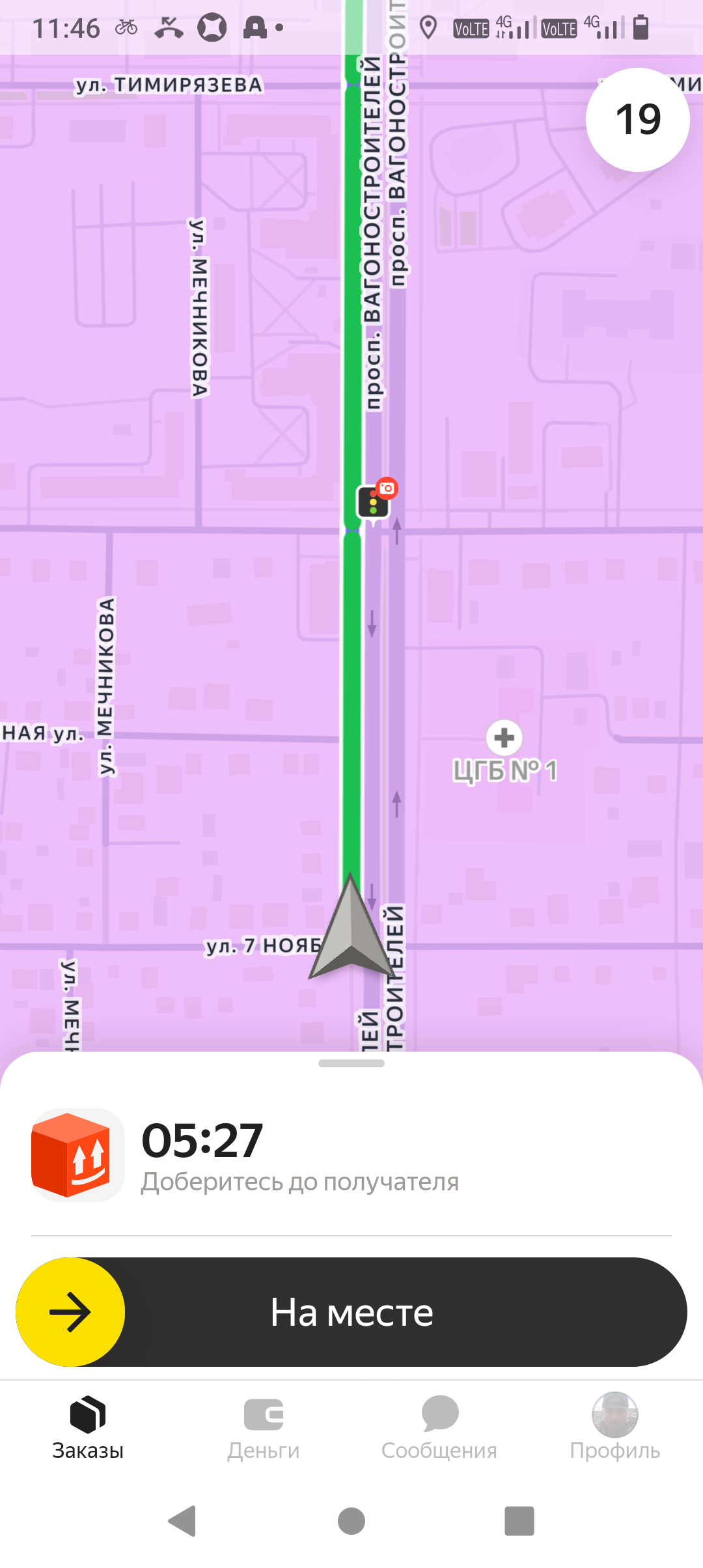Tap the traffic light camera marker
This screenshot has width=703, height=1568.
(374, 501)
